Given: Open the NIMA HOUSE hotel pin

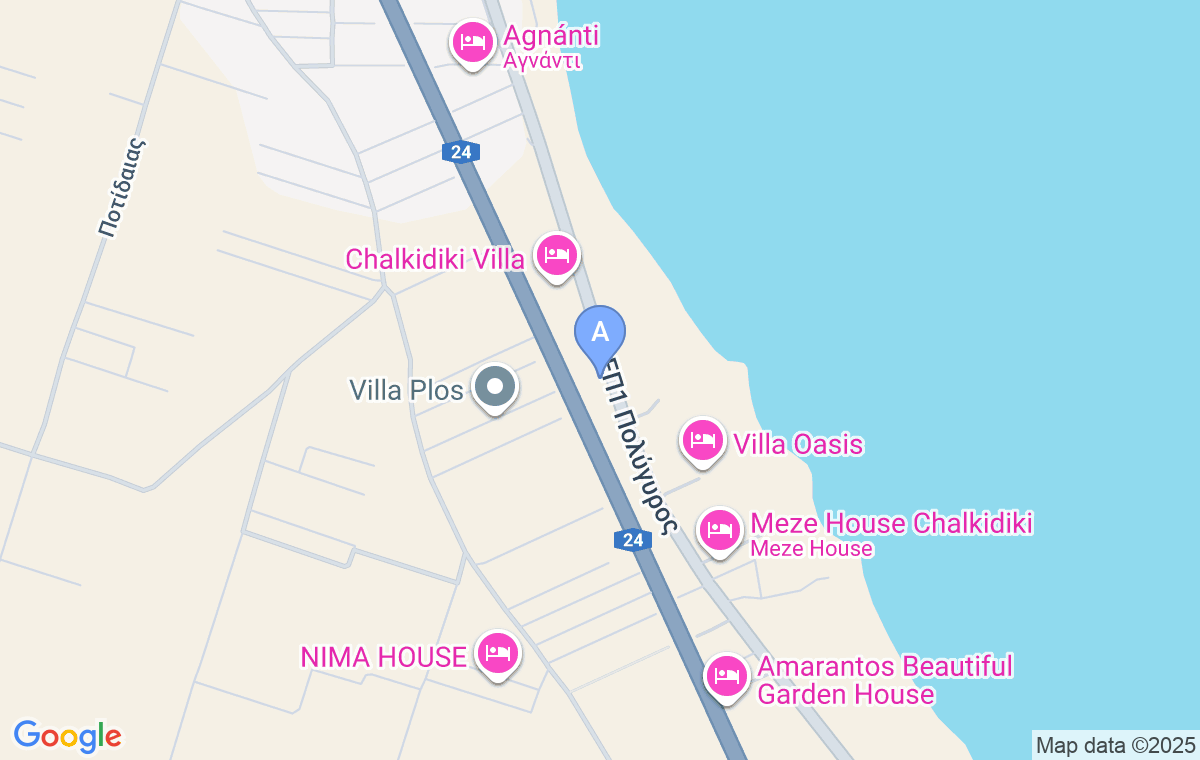Looking at the screenshot, I should tap(497, 653).
